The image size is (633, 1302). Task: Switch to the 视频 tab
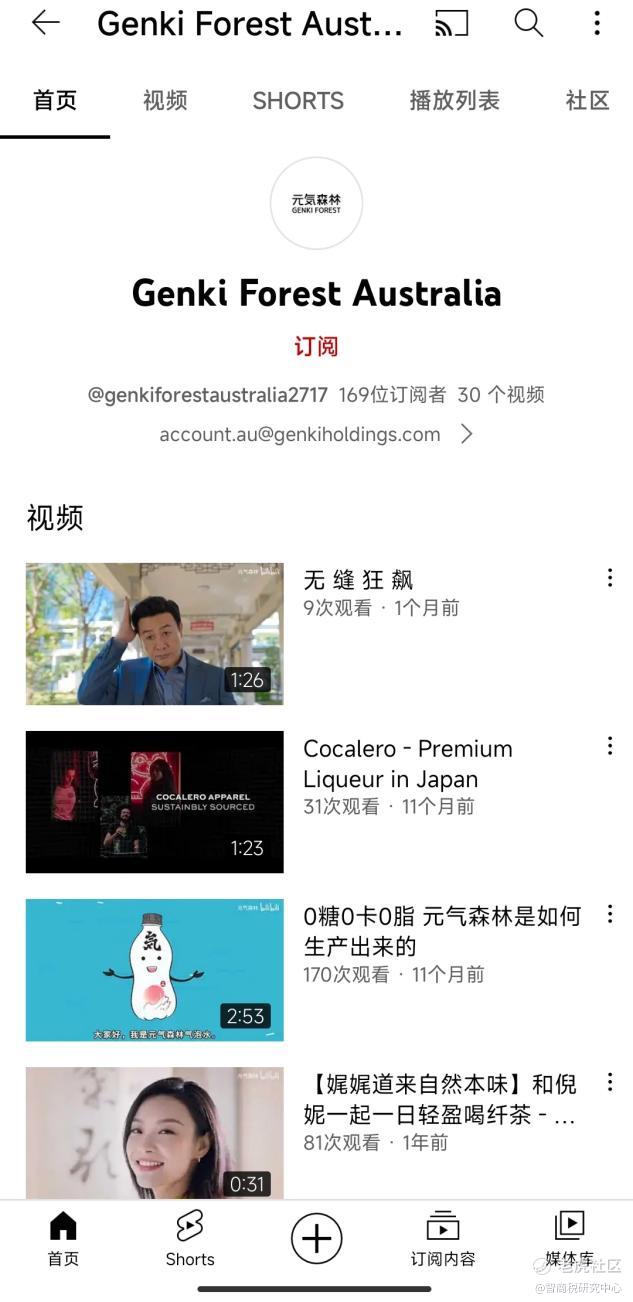pyautogui.click(x=165, y=100)
